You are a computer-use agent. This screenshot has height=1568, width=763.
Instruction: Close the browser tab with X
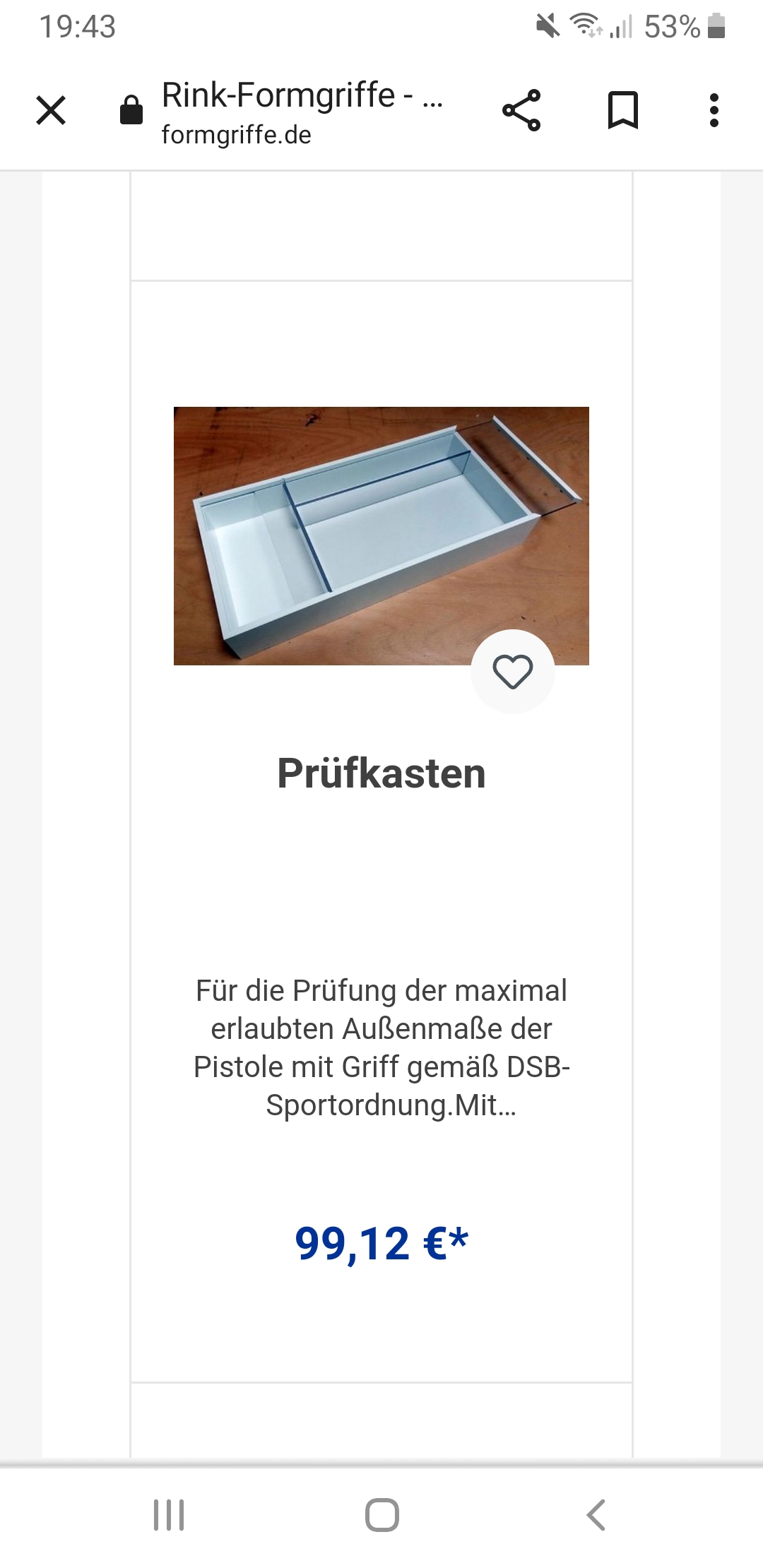point(51,111)
